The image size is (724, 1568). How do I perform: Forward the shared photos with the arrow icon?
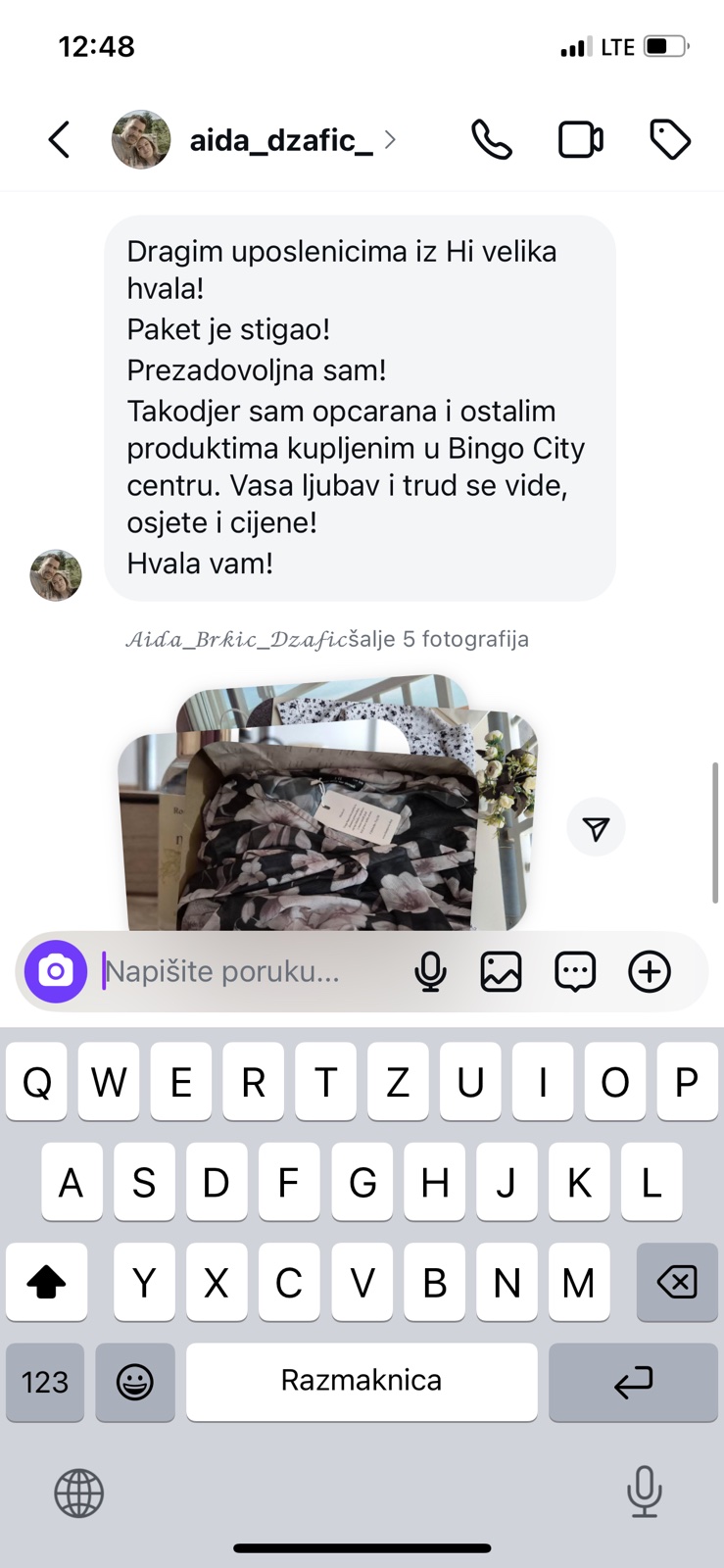tap(596, 828)
